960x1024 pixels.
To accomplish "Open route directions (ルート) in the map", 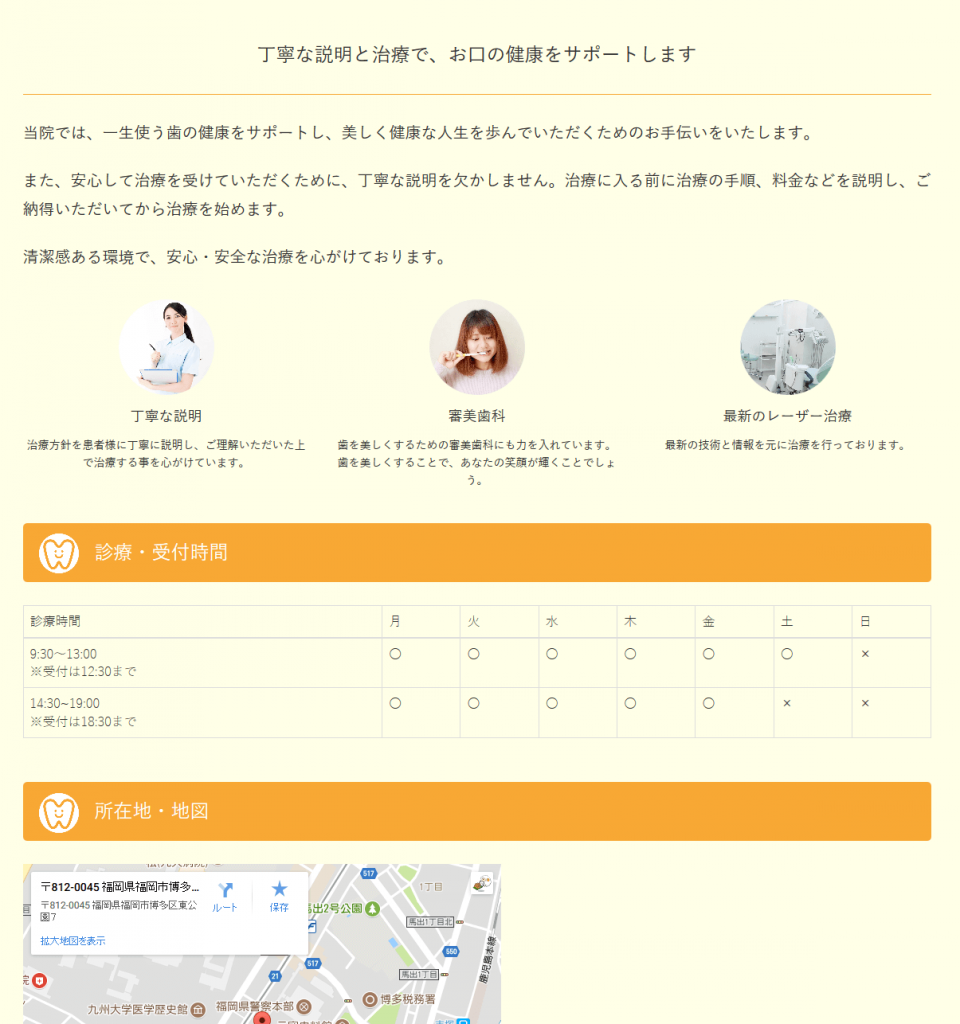I will (x=225, y=895).
